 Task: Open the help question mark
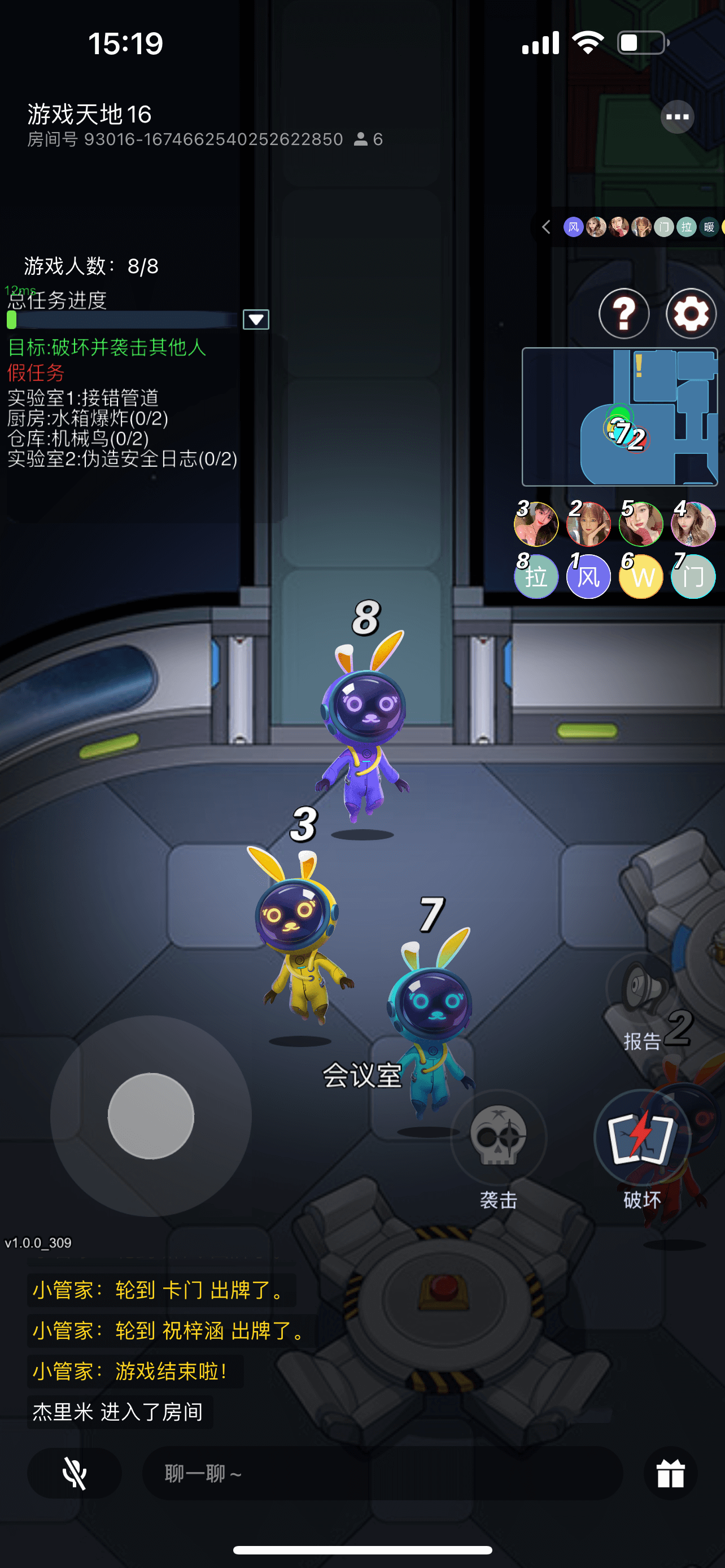tap(623, 313)
